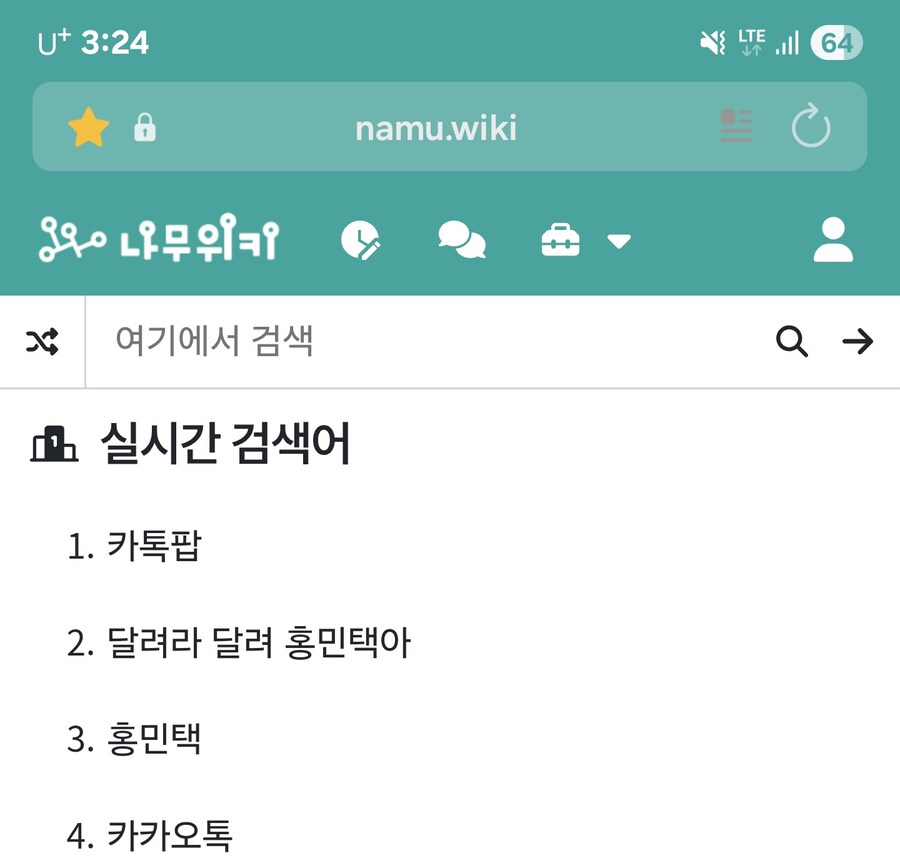Go to the 나무위키 home logo
Screen dimensions: 900x868
159,241
